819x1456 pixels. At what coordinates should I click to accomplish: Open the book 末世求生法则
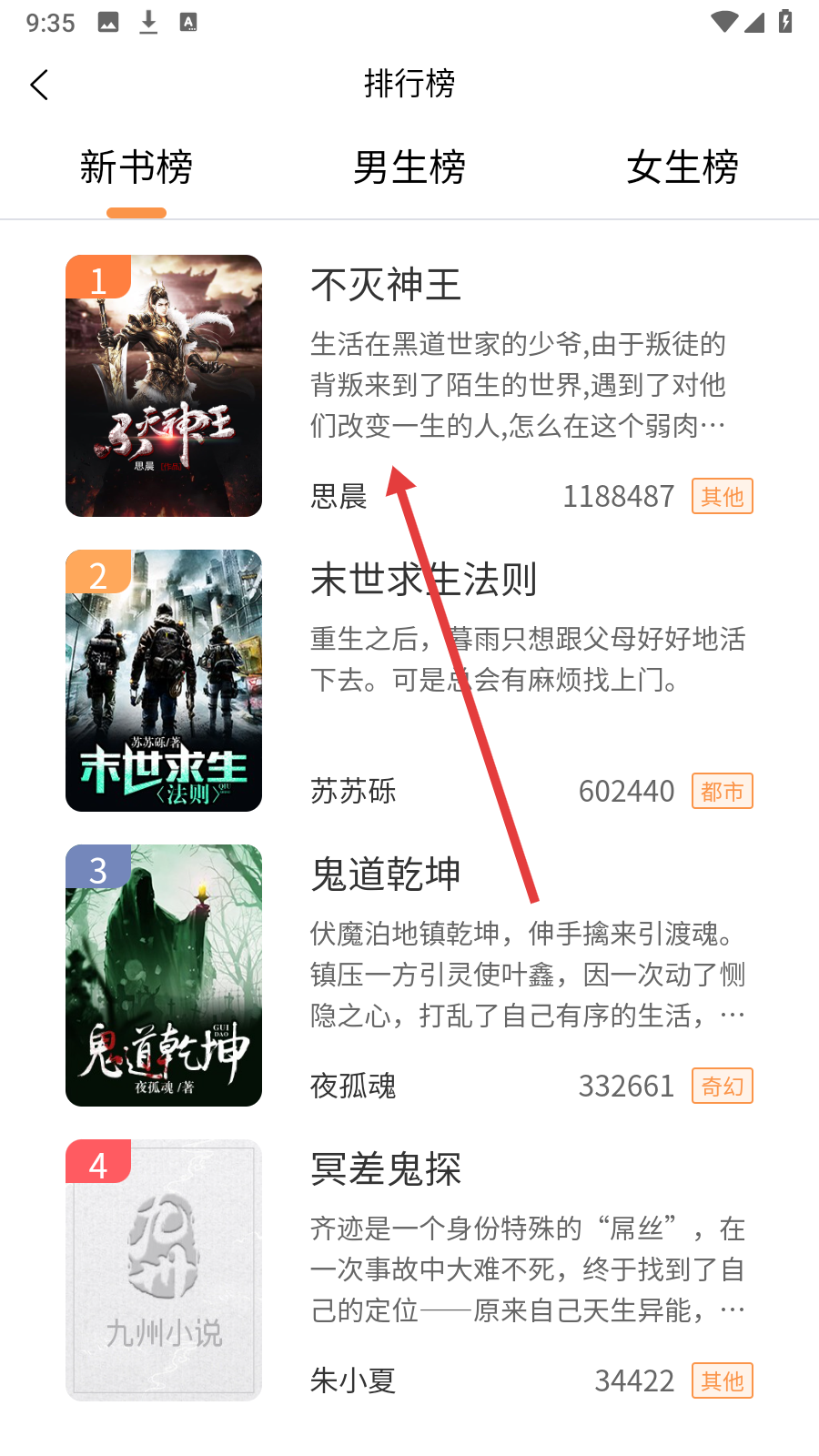(409, 681)
